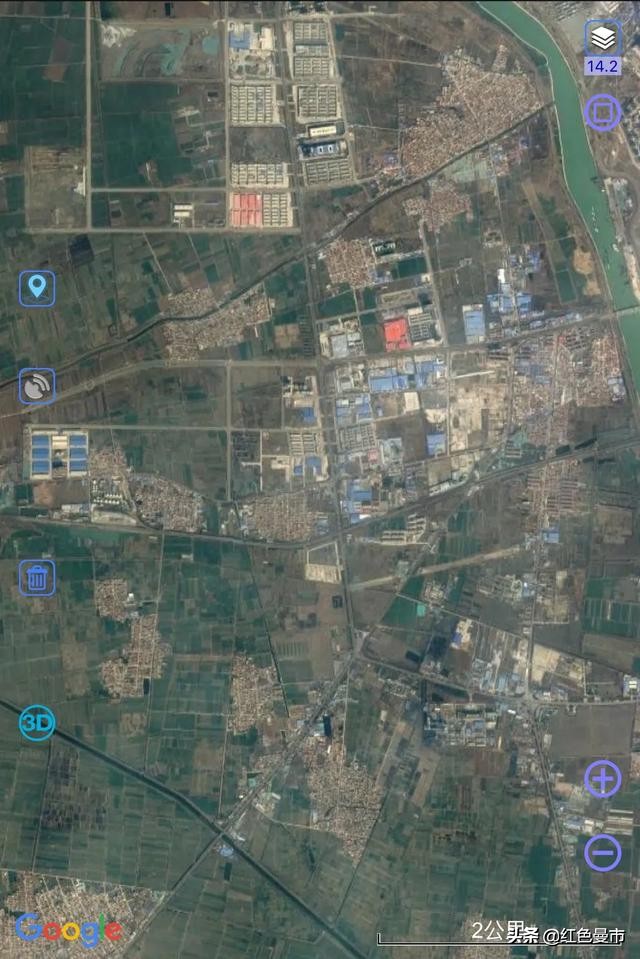Toggle full-screen map view
The image size is (640, 959).
click(x=602, y=112)
